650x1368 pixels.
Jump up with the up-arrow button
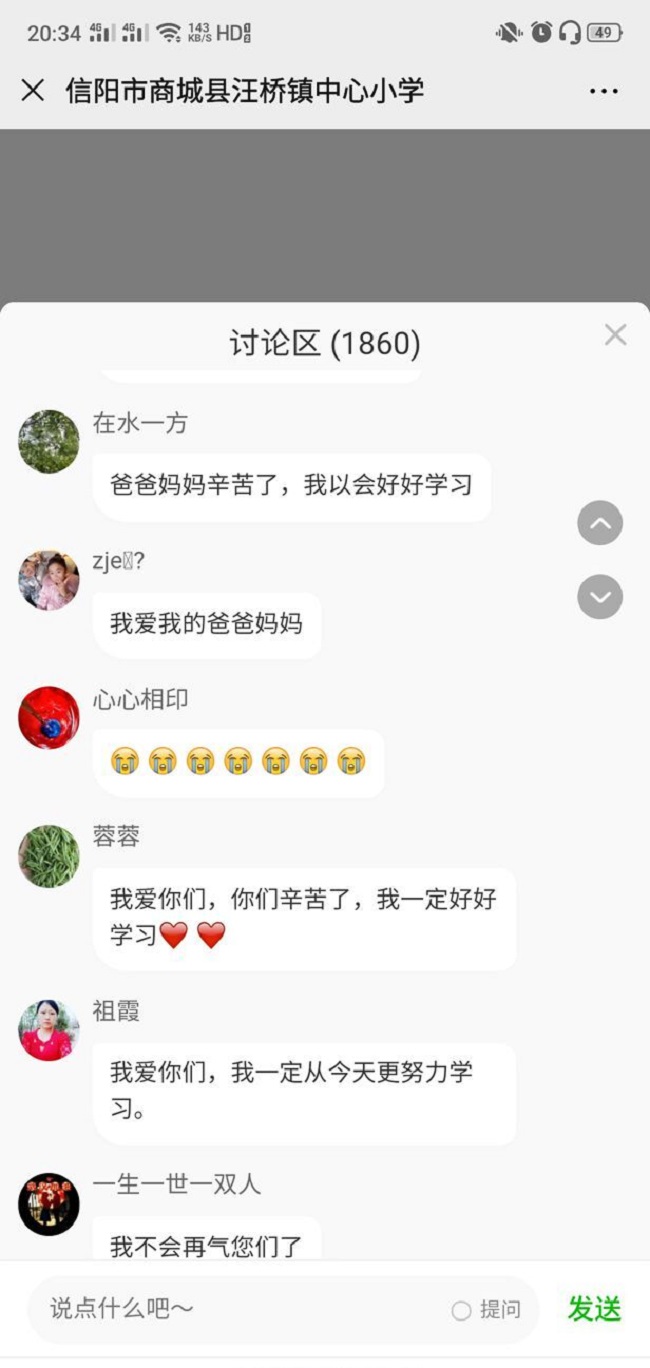pos(600,523)
